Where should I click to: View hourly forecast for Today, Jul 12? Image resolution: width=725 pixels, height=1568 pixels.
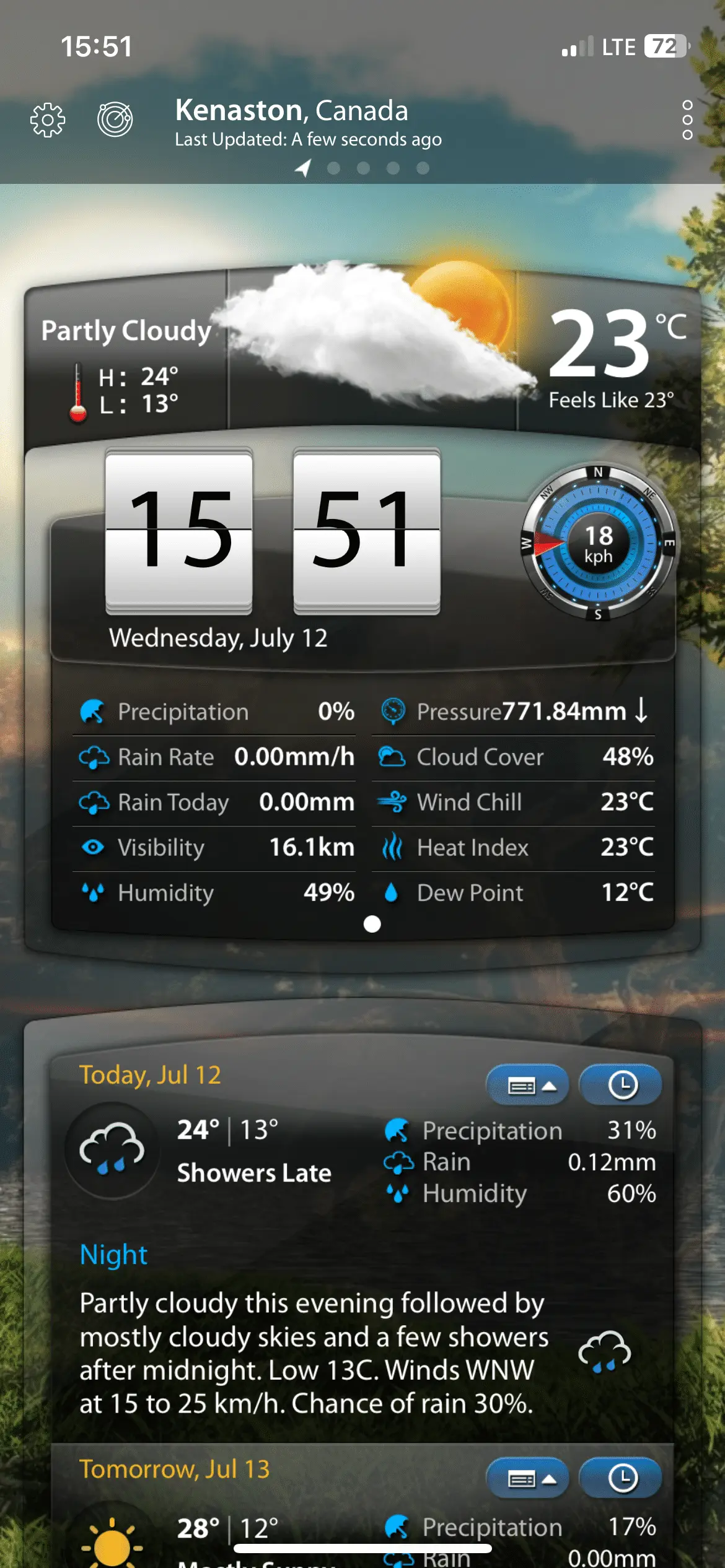(x=621, y=1085)
